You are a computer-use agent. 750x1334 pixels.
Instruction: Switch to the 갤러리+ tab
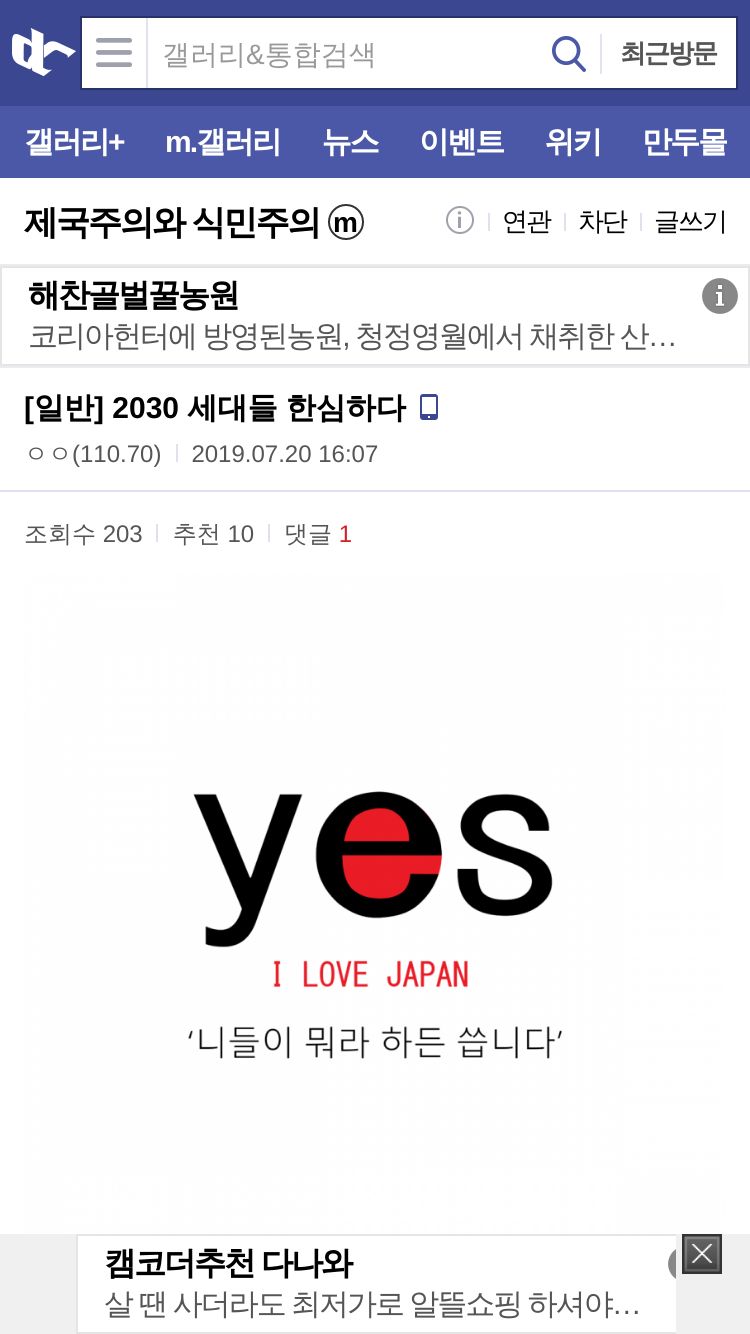pyautogui.click(x=75, y=142)
